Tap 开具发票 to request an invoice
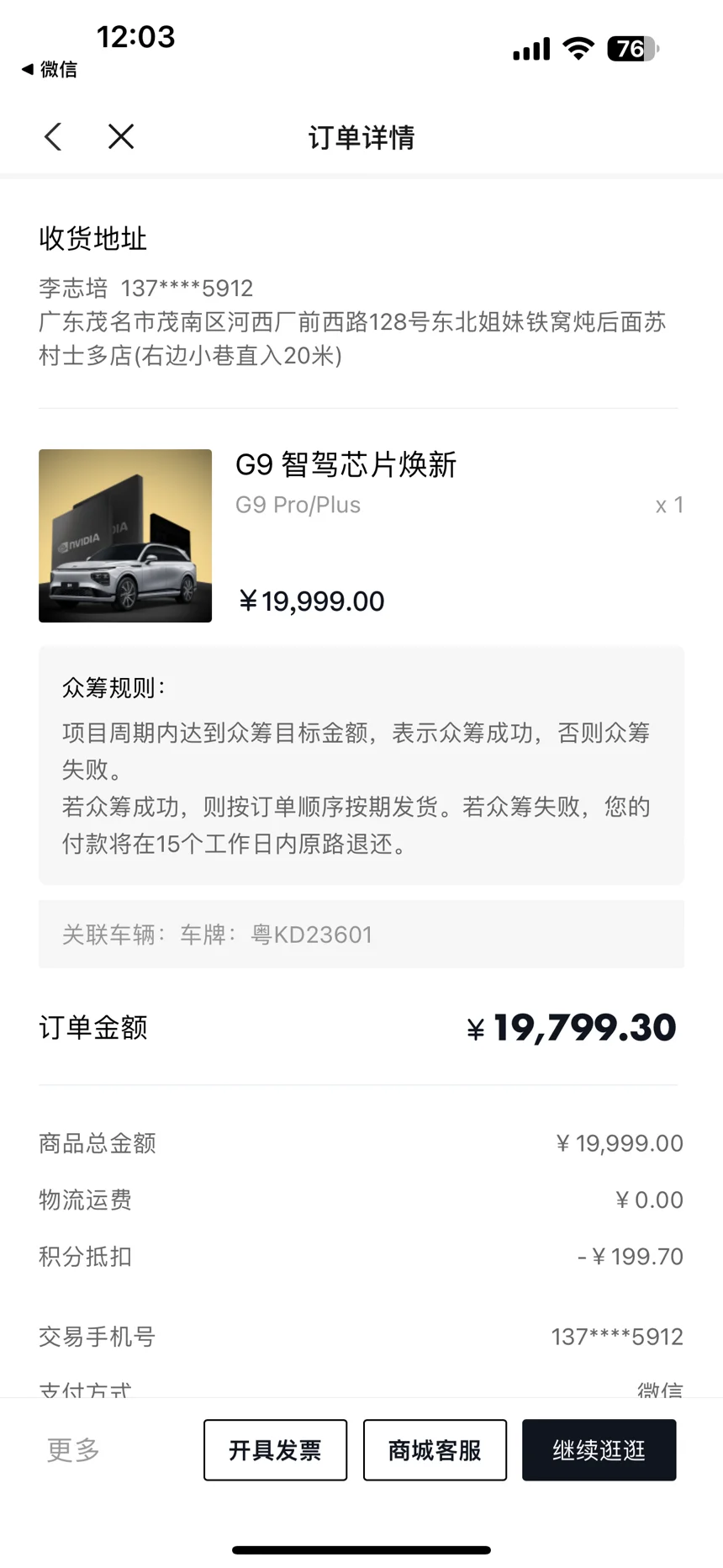Viewport: 723px width, 1568px height. point(275,1449)
